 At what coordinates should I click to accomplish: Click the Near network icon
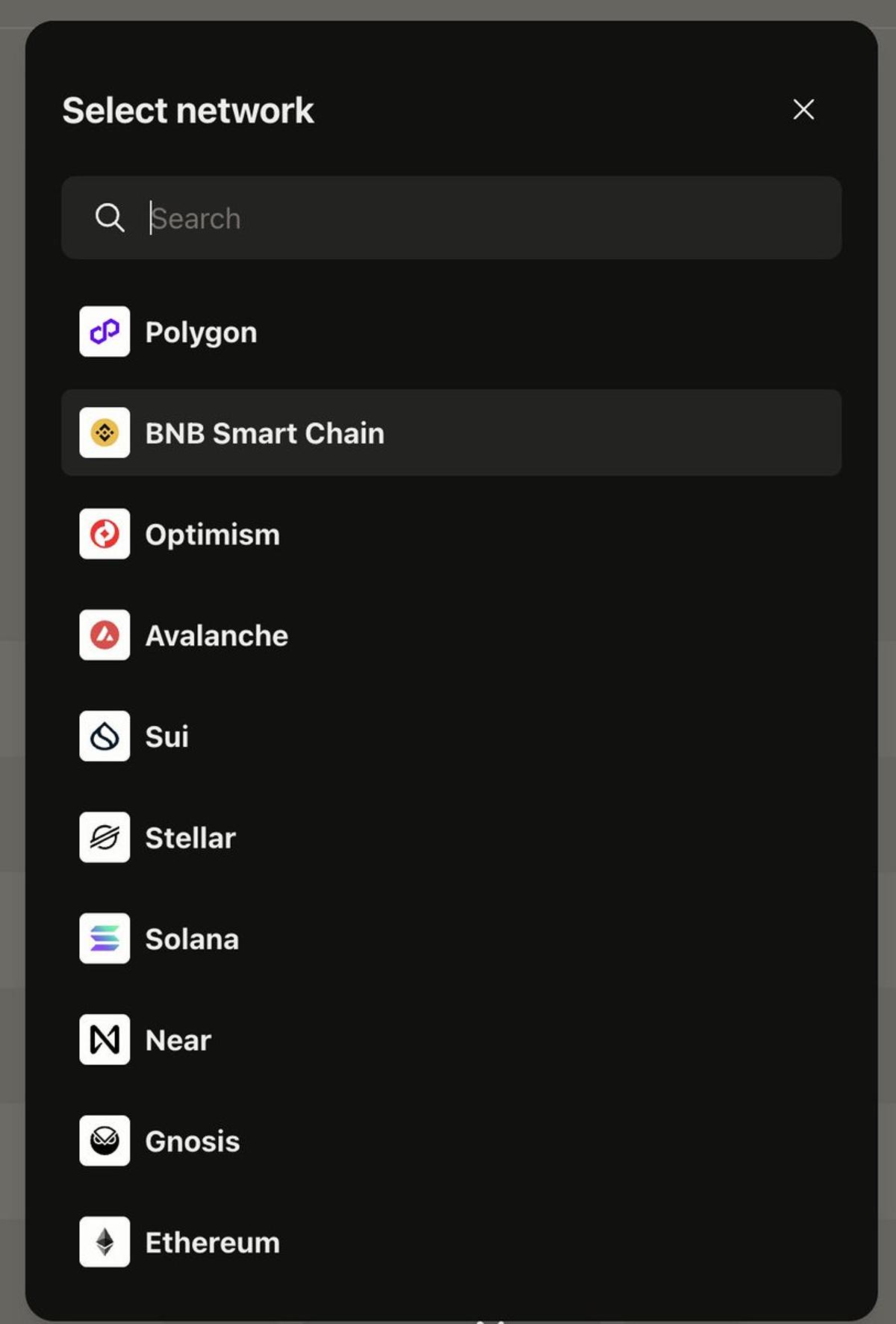(x=105, y=1039)
